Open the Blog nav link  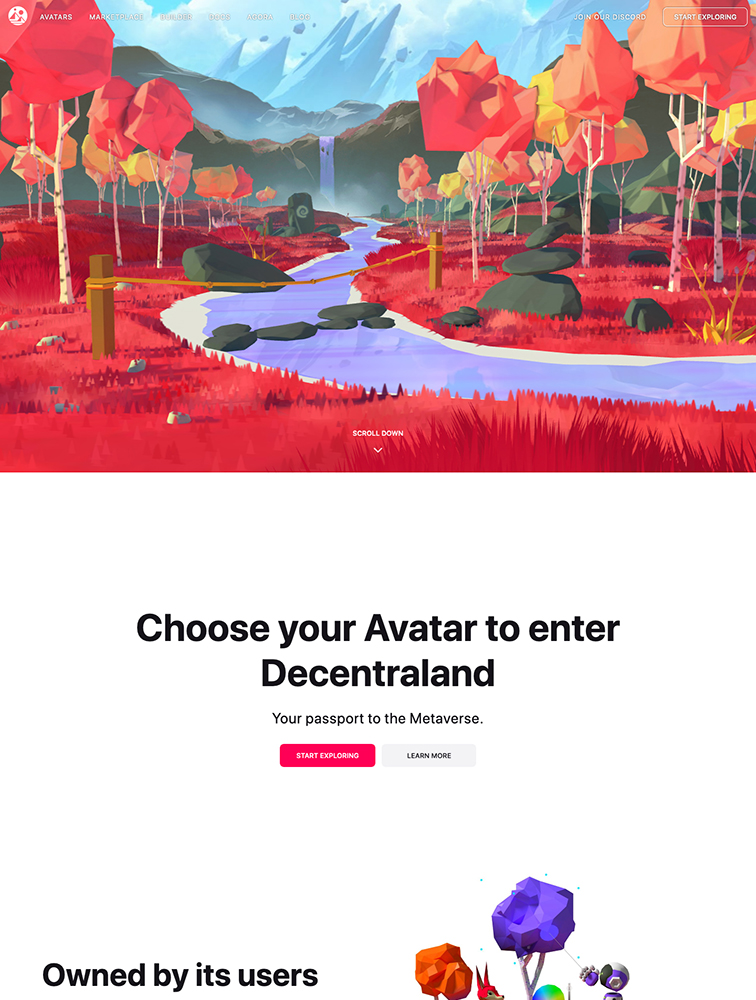coord(299,17)
